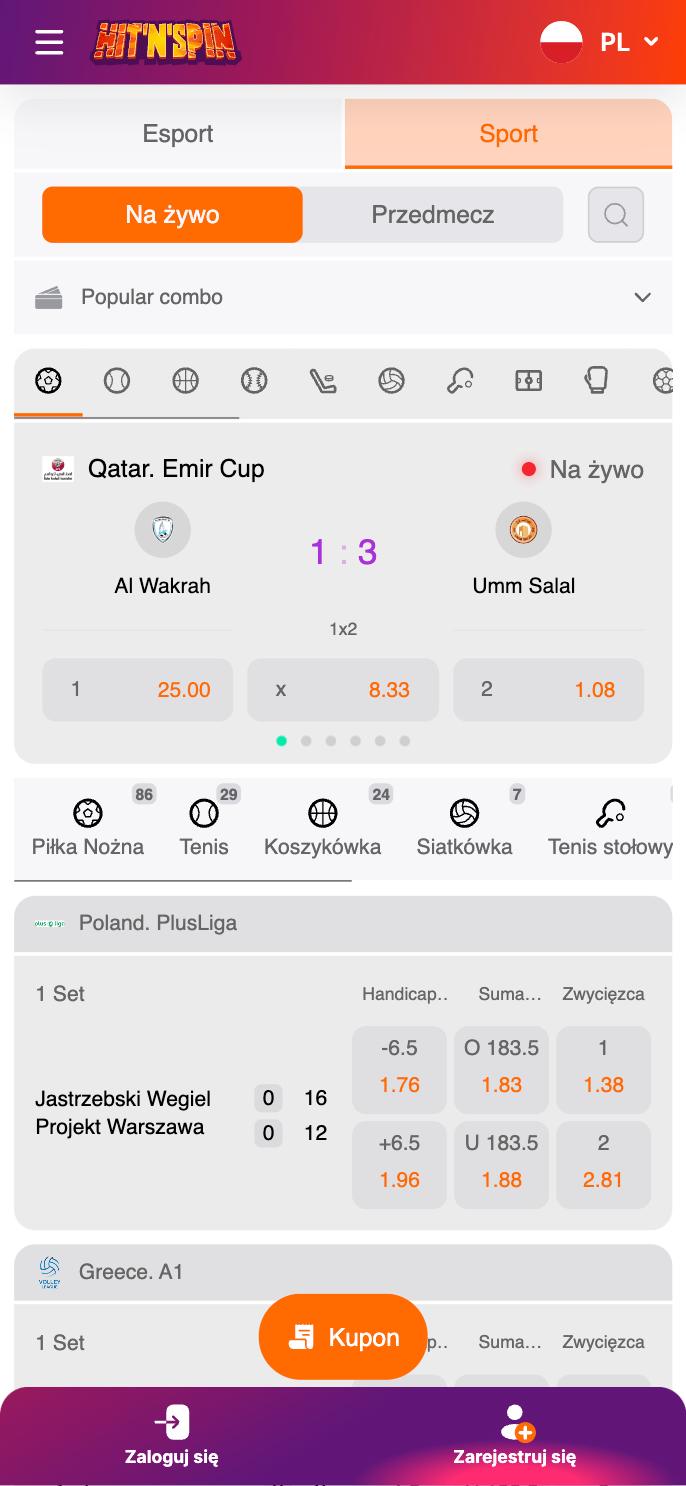The width and height of the screenshot is (686, 1486).
Task: Select the Sport tab
Action: click(x=508, y=134)
